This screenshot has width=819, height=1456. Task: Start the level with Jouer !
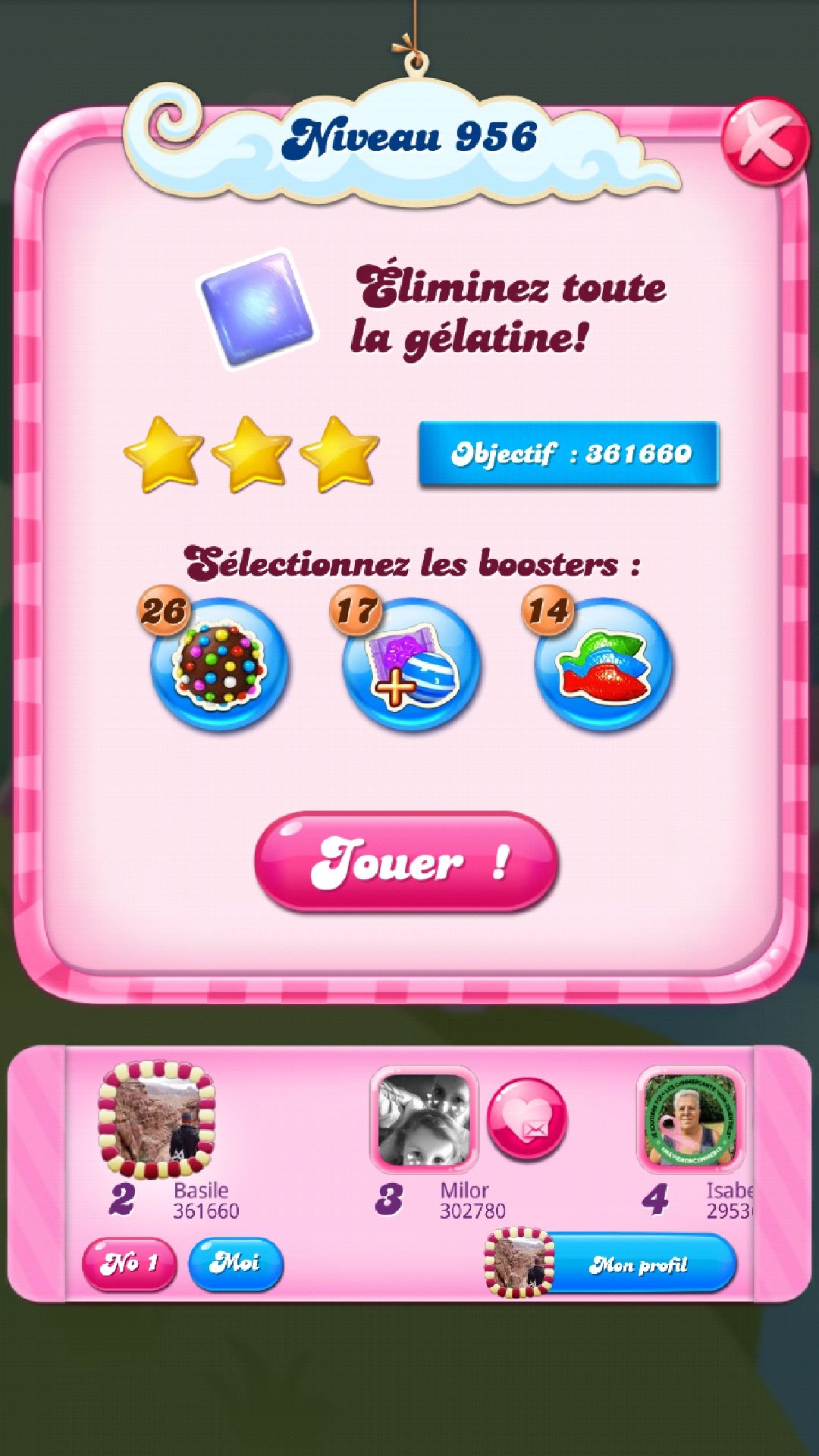click(406, 861)
